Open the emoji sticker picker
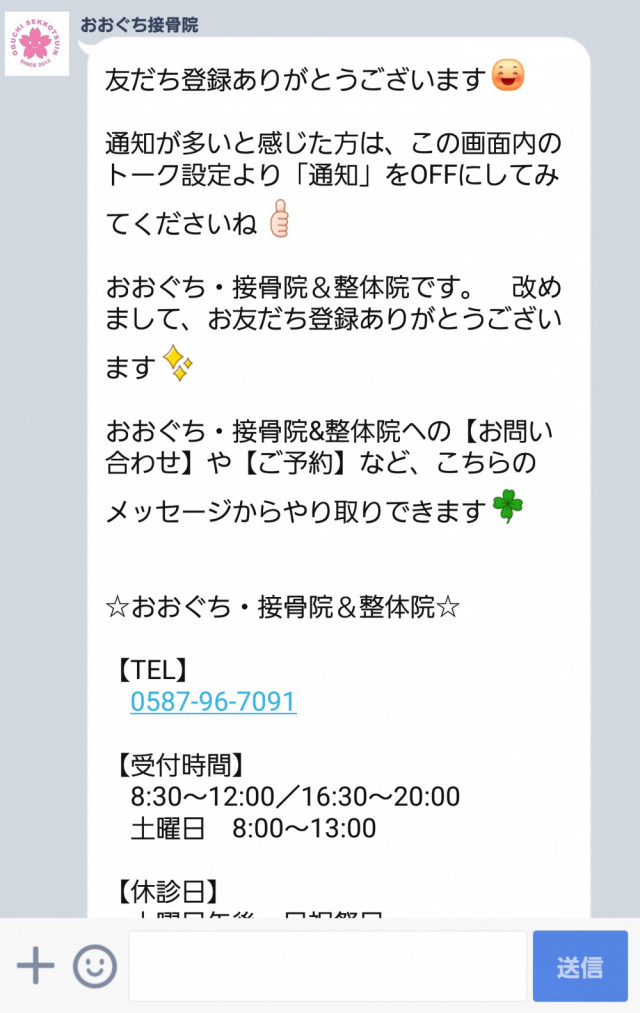 (x=95, y=966)
